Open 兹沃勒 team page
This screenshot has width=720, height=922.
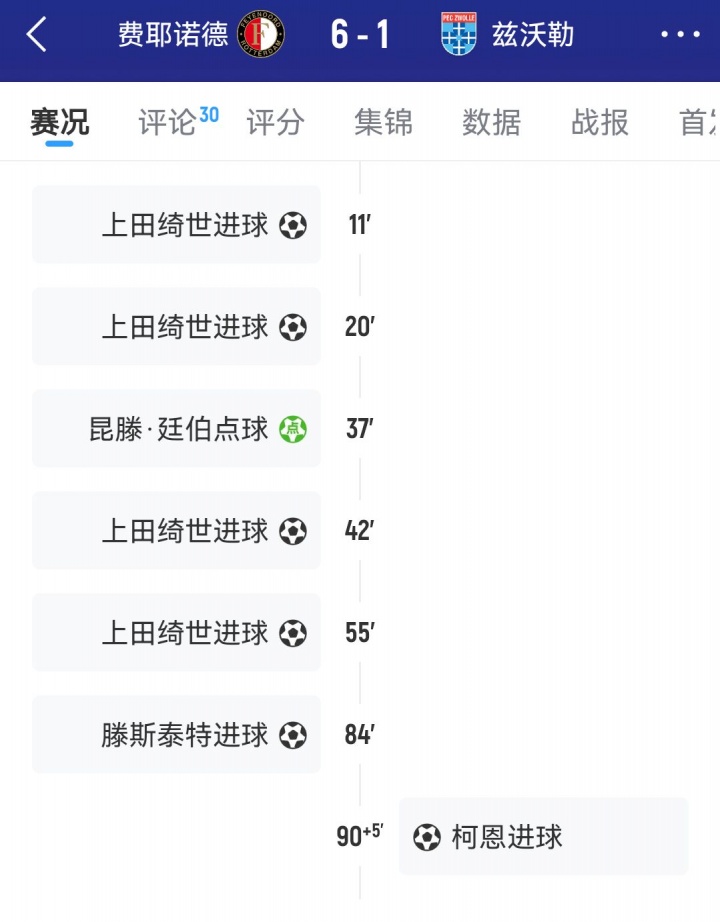click(508, 35)
